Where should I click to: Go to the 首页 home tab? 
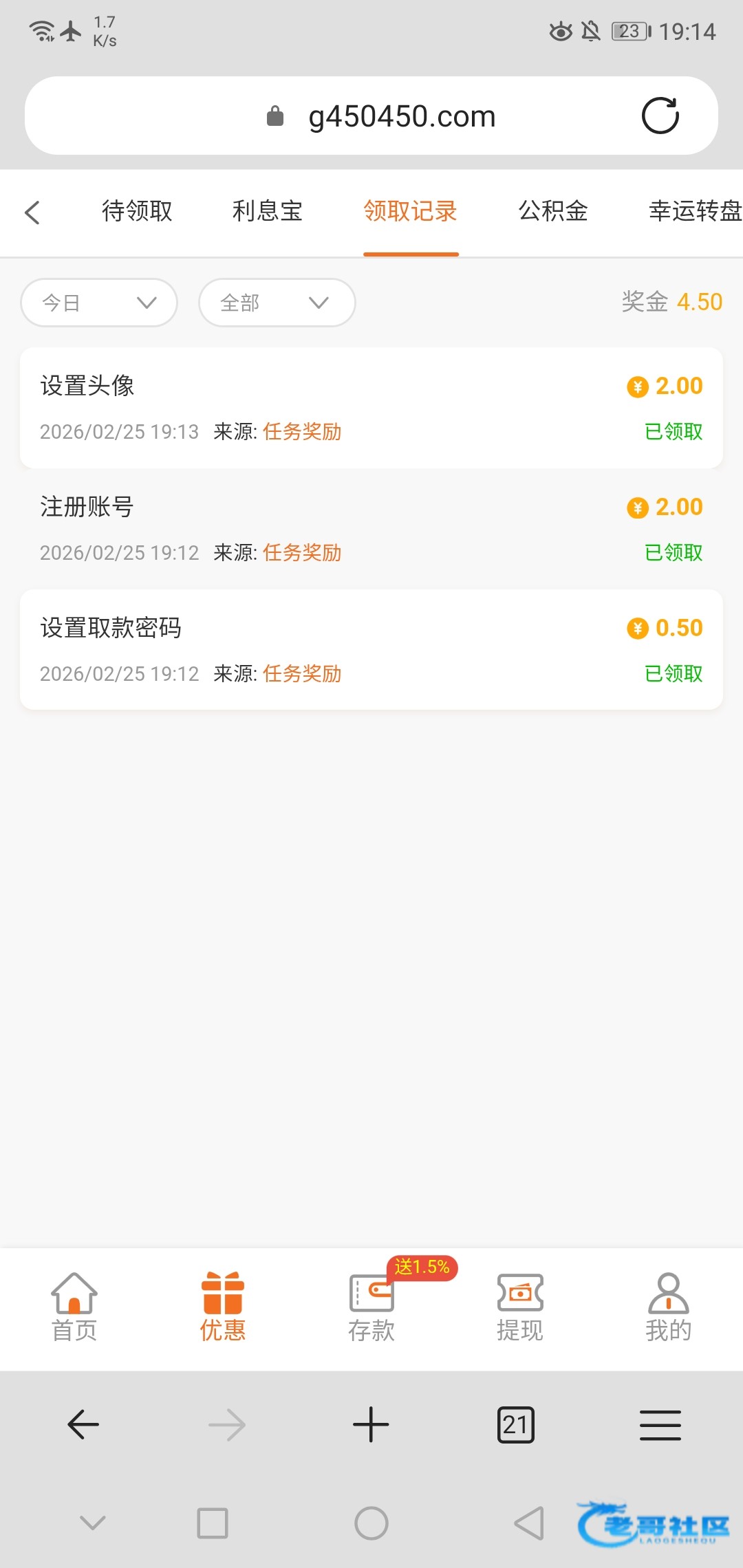click(74, 1308)
